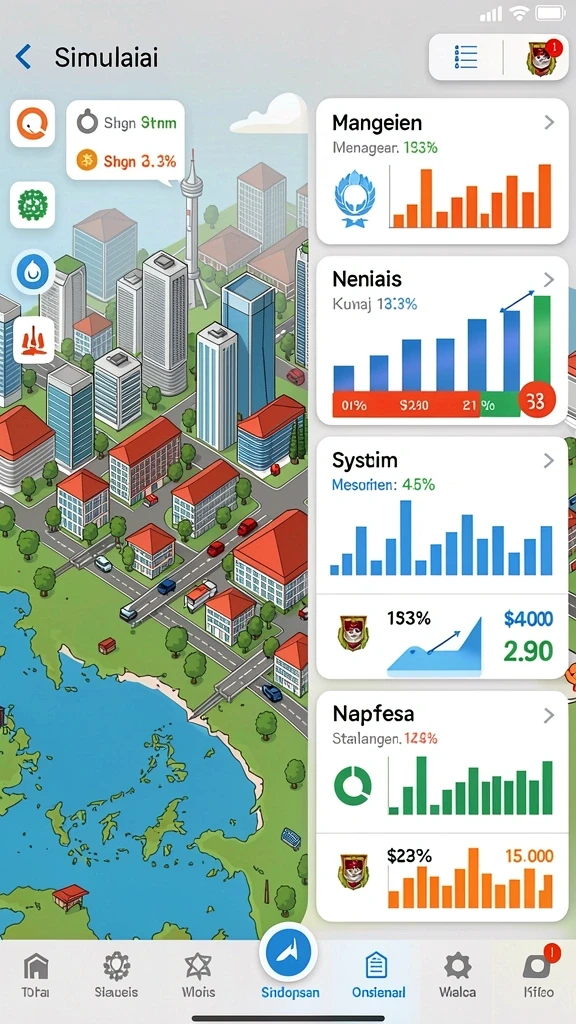Open the Kifeo tab with badge
576x1024 pixels.
pos(539,976)
